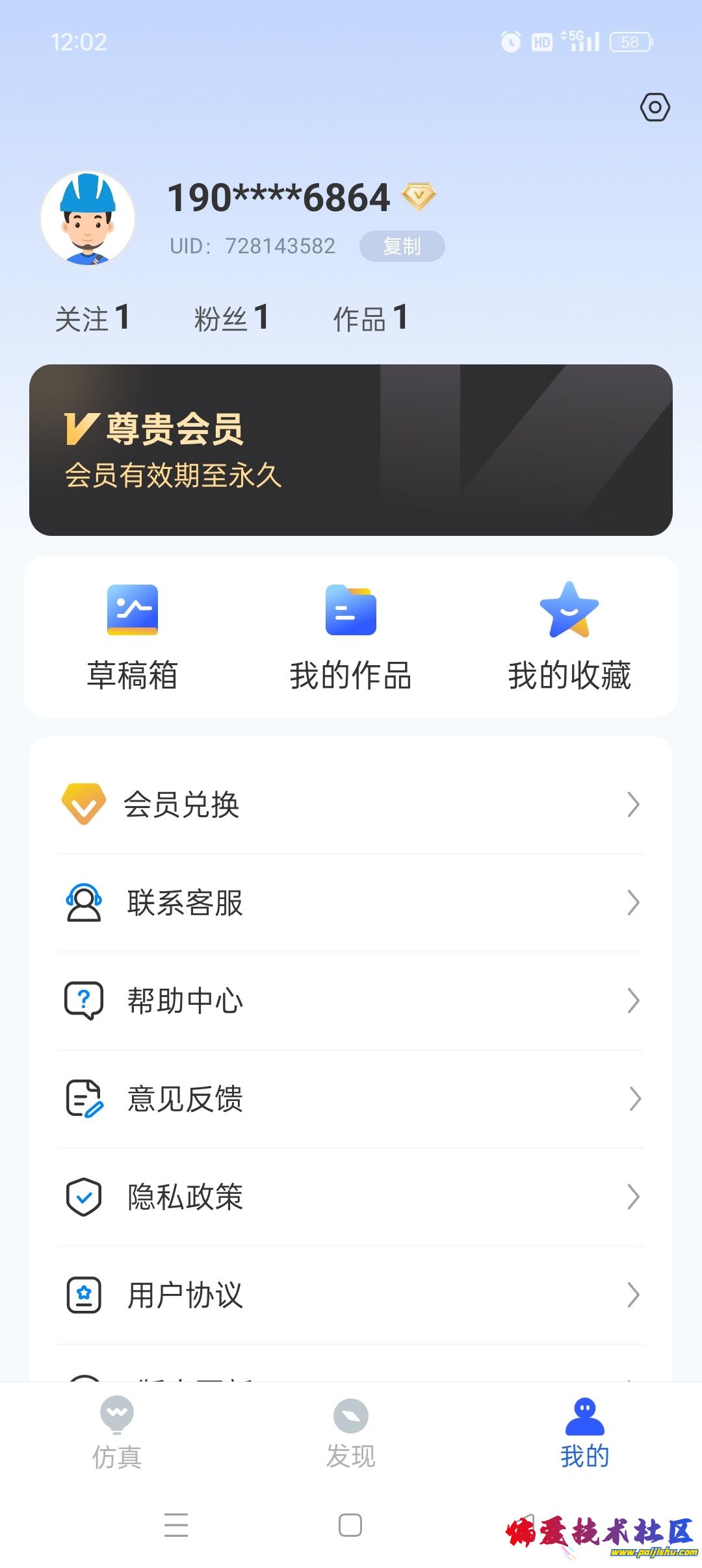Open the 尊贵会员 membership card
Viewport: 702px width, 1568px height.
point(351,449)
